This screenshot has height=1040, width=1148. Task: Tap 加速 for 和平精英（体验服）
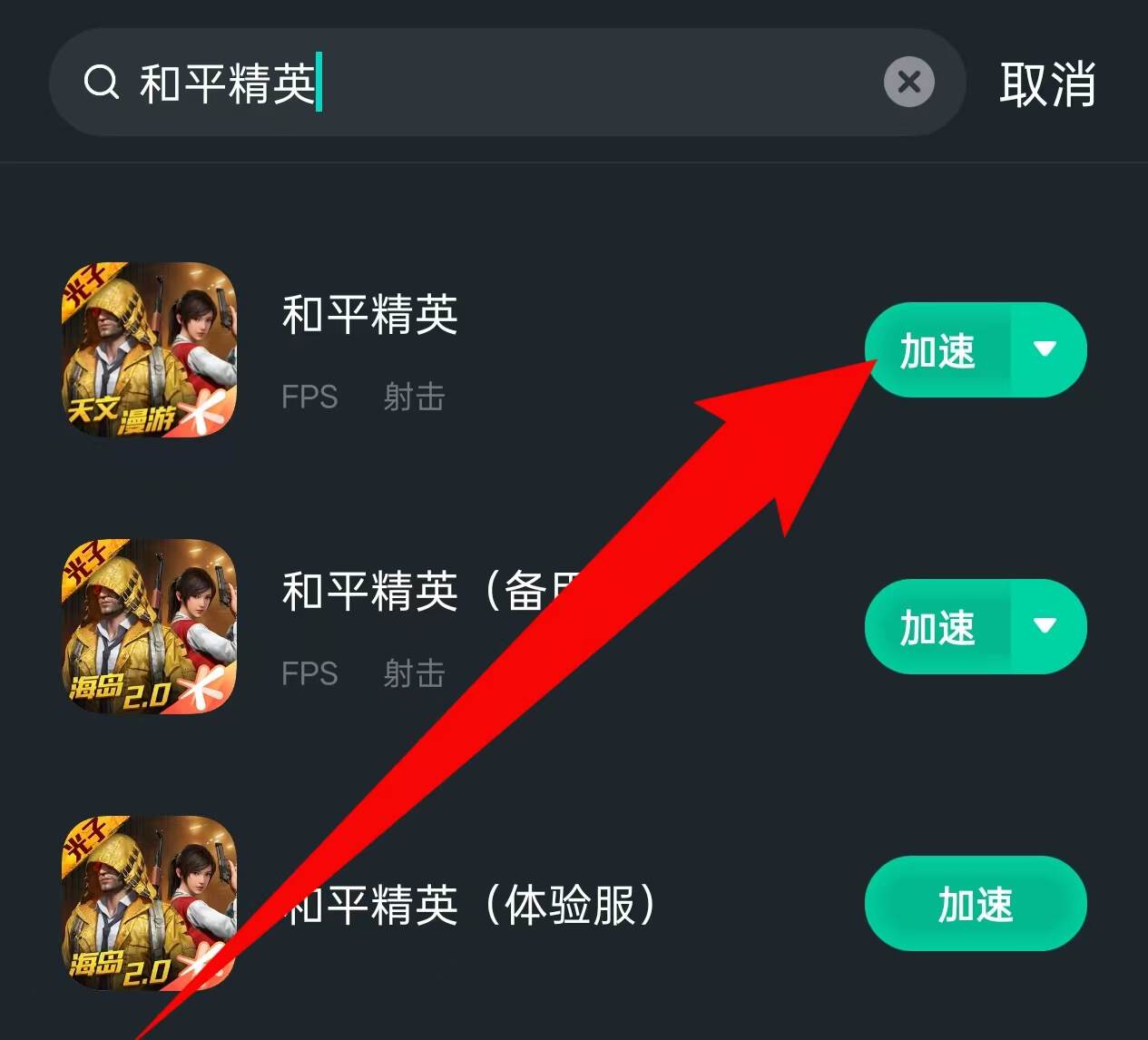click(x=976, y=904)
